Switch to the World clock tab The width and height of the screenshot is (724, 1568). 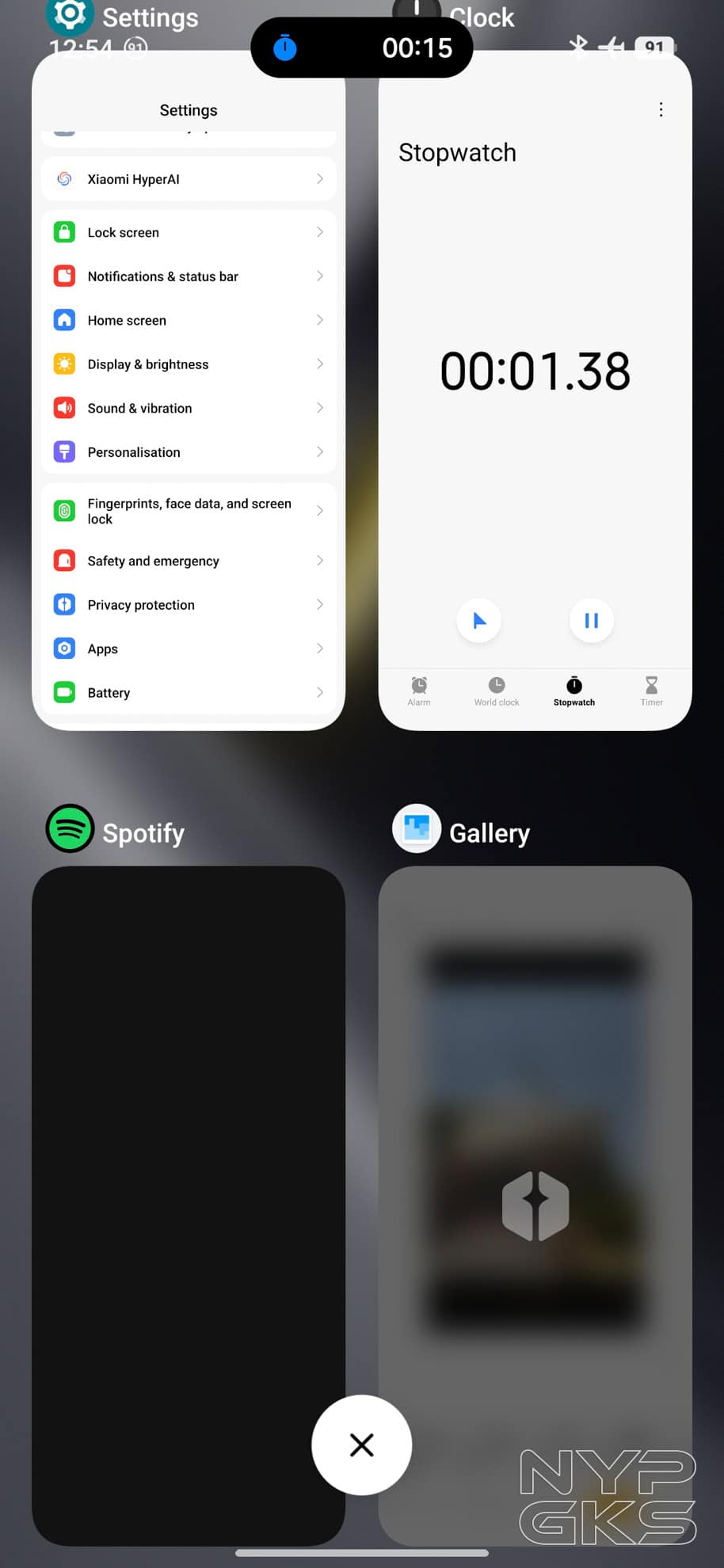(495, 691)
